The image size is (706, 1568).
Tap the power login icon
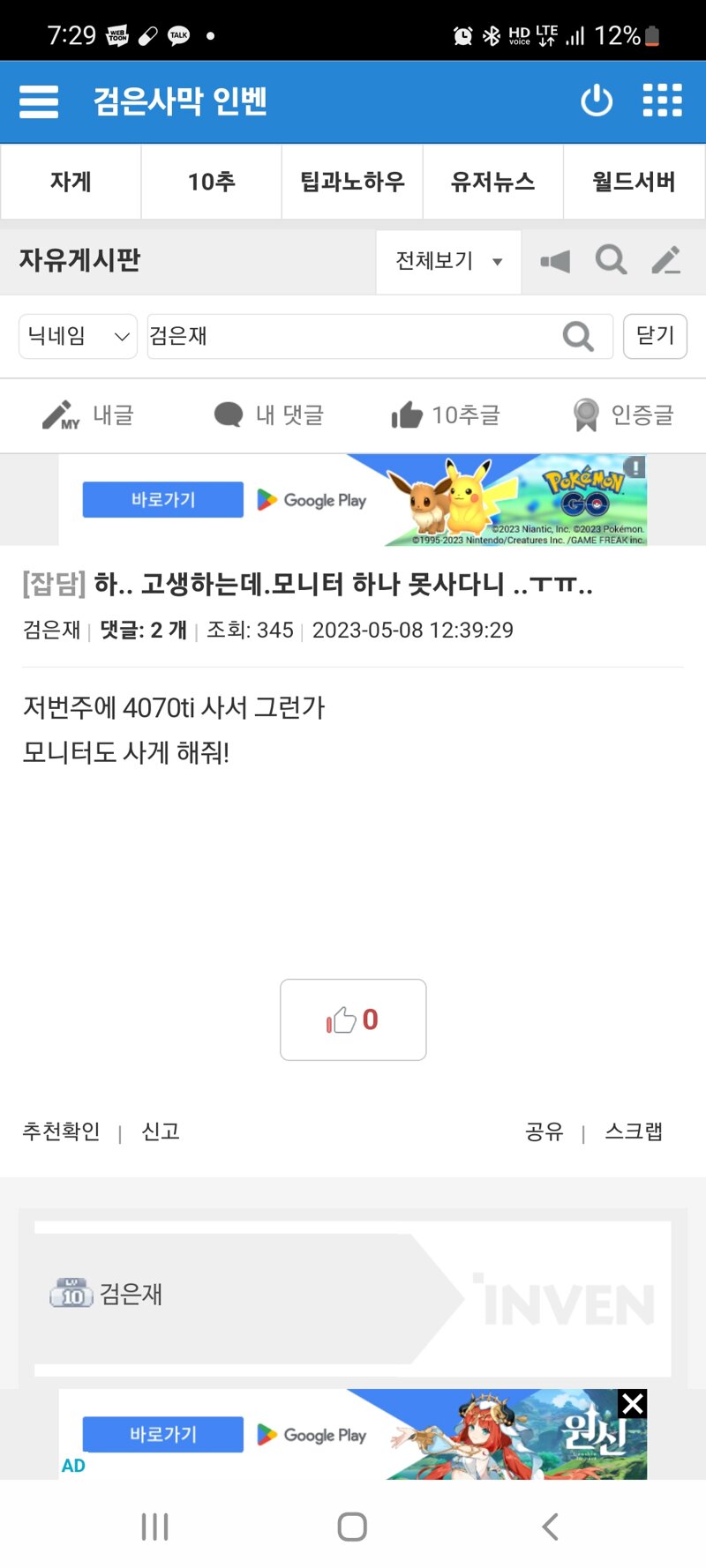[597, 101]
